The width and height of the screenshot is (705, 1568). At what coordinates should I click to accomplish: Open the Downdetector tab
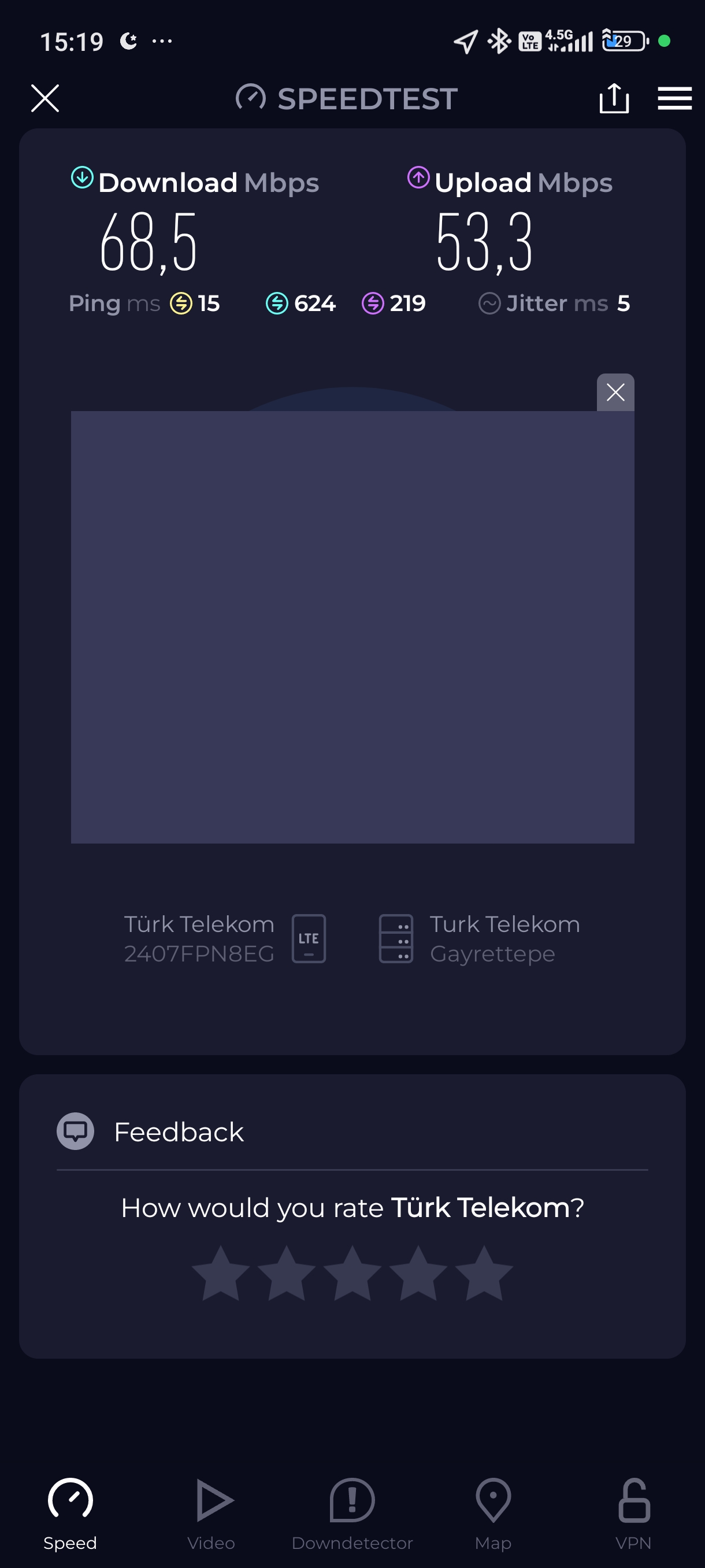[x=352, y=1514]
